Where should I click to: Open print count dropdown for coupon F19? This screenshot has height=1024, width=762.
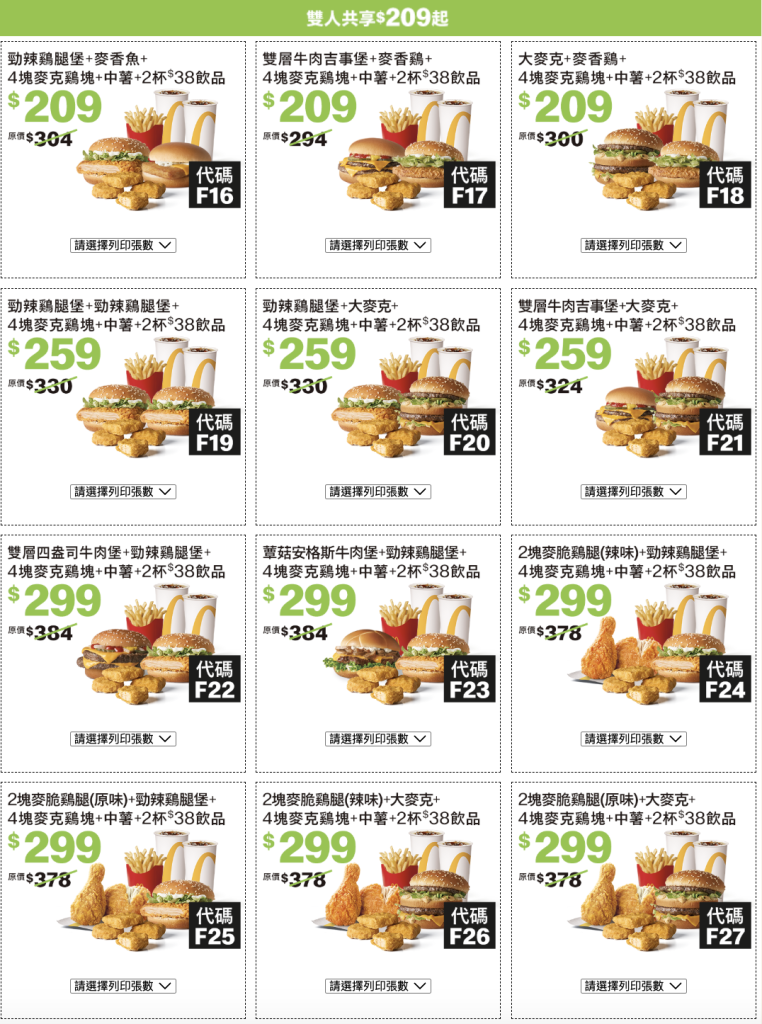click(123, 492)
